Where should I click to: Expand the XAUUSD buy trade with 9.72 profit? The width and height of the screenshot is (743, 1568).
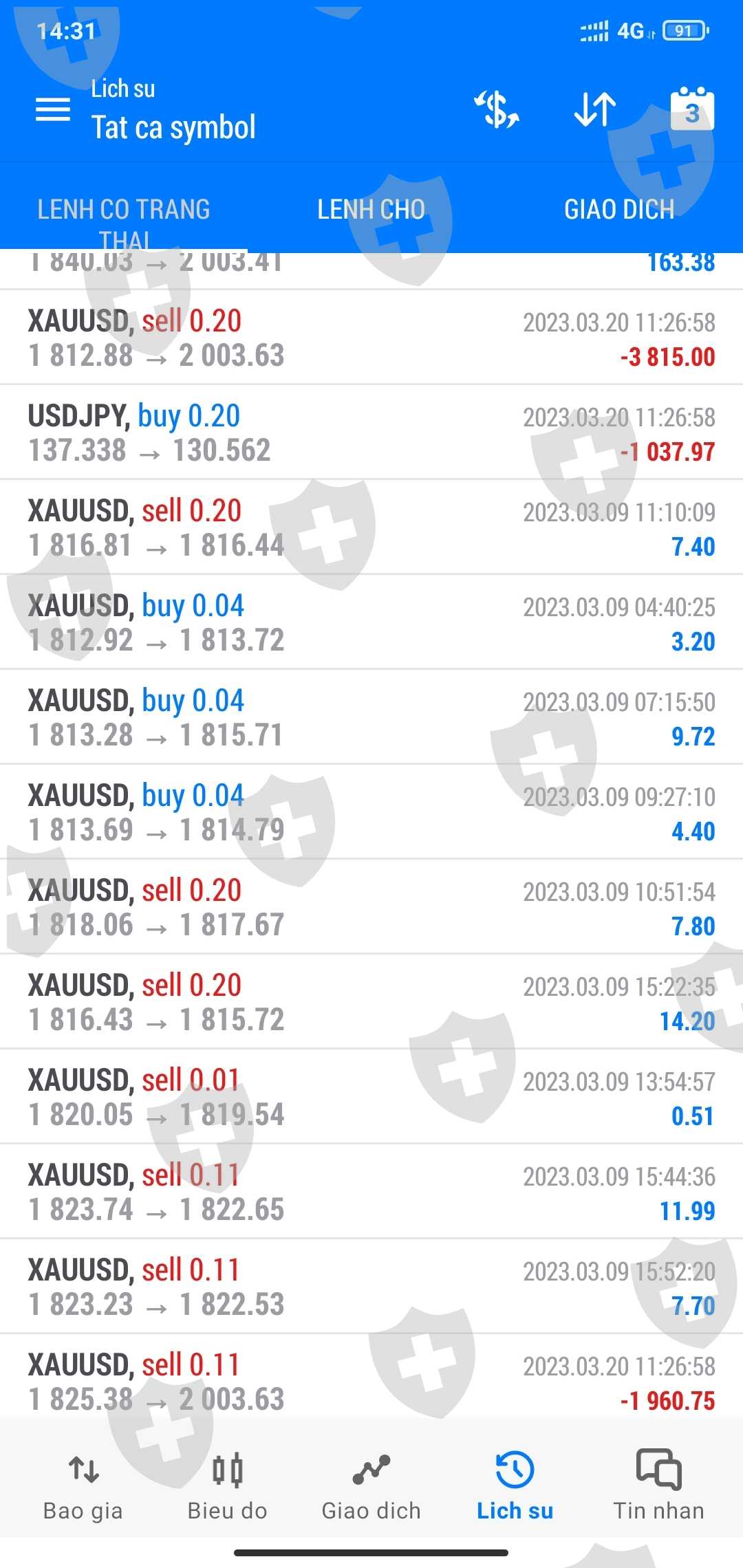(x=371, y=717)
